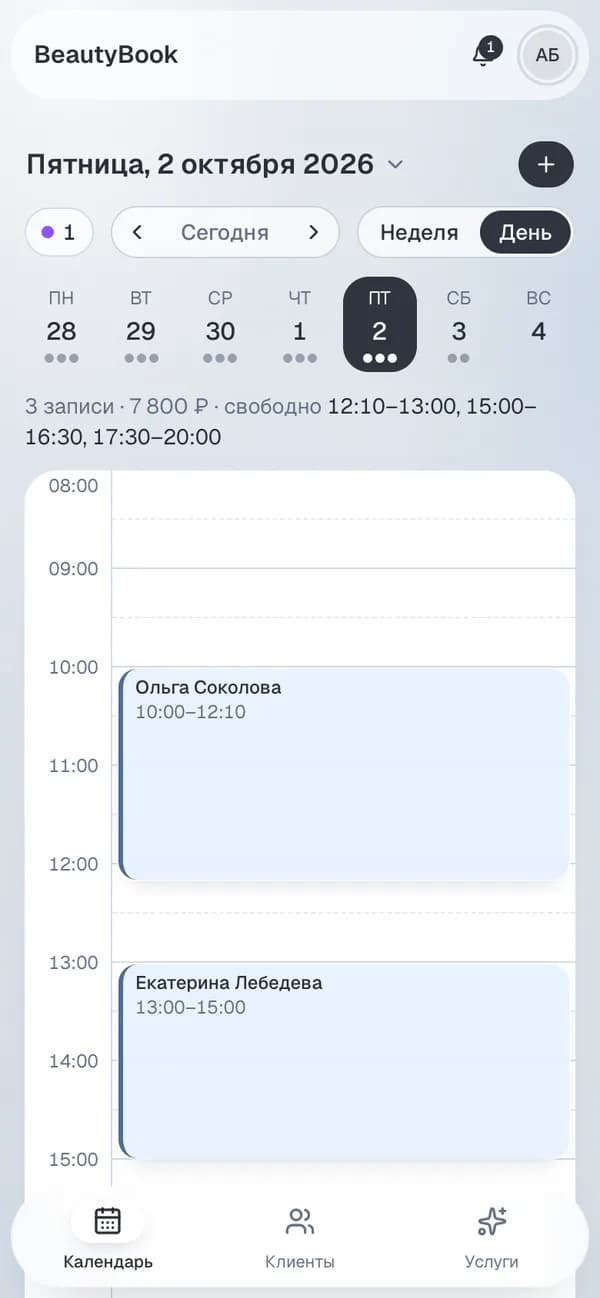Open the АБ profile avatar

pos(547,55)
